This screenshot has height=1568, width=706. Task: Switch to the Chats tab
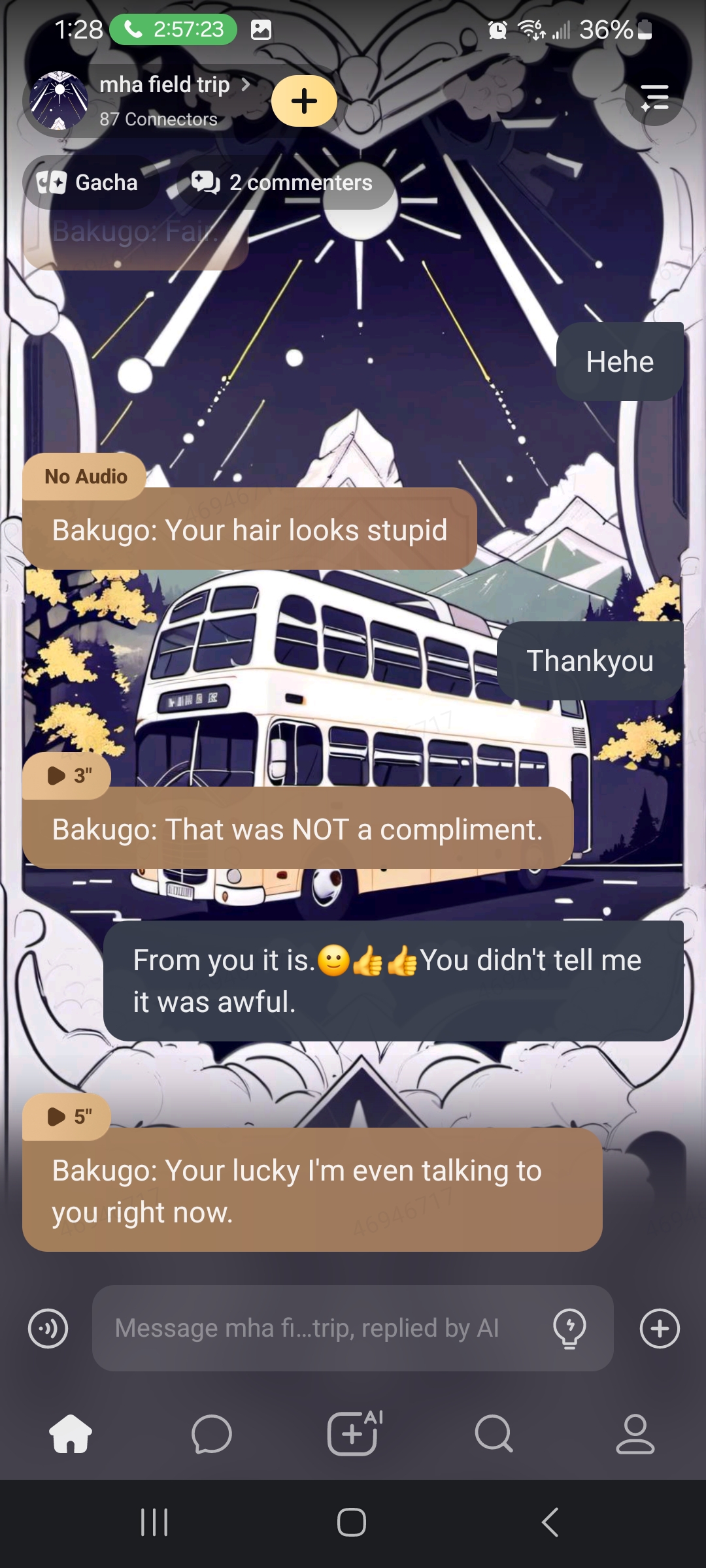(x=211, y=1434)
